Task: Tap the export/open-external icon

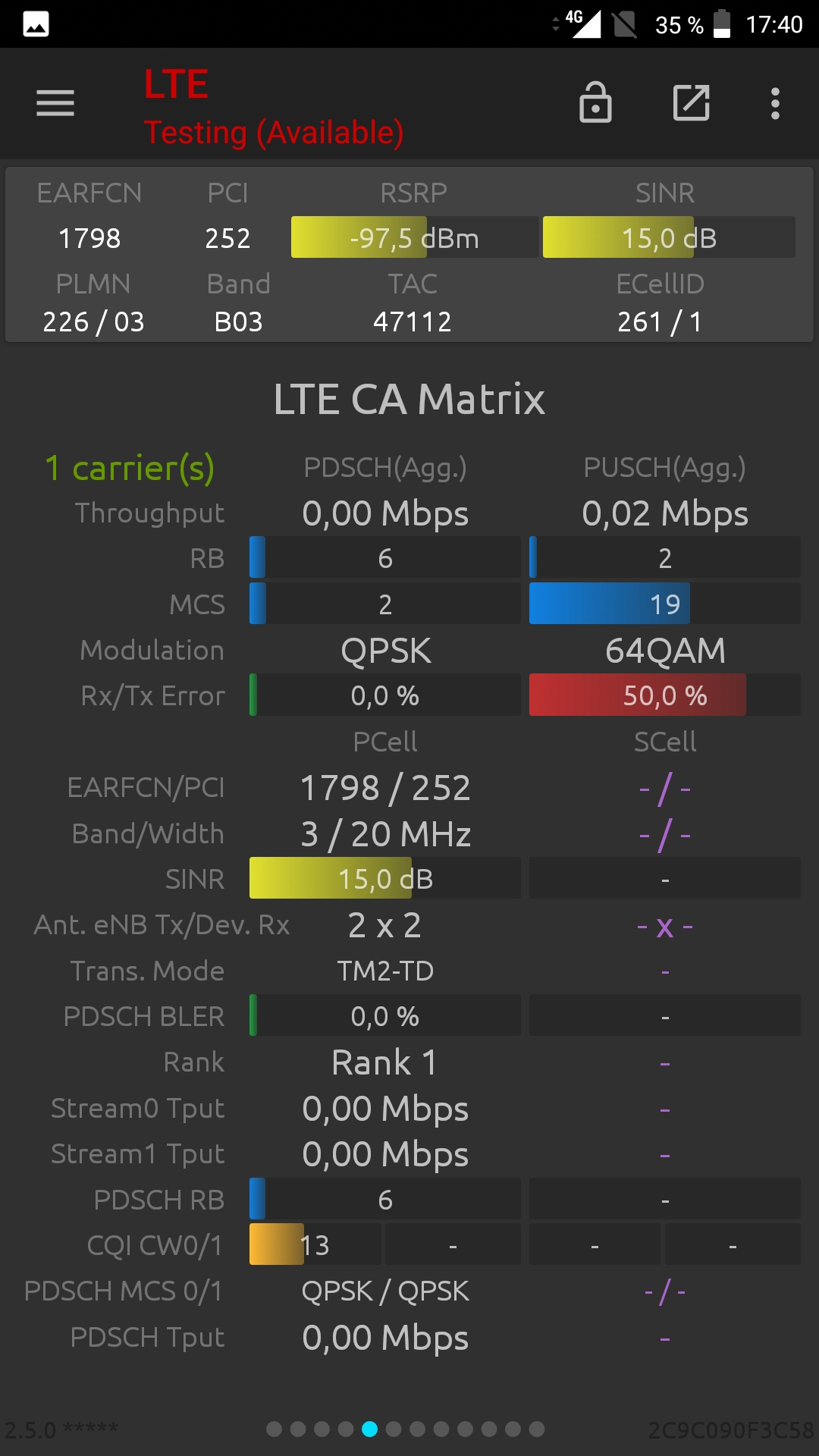Action: [692, 103]
